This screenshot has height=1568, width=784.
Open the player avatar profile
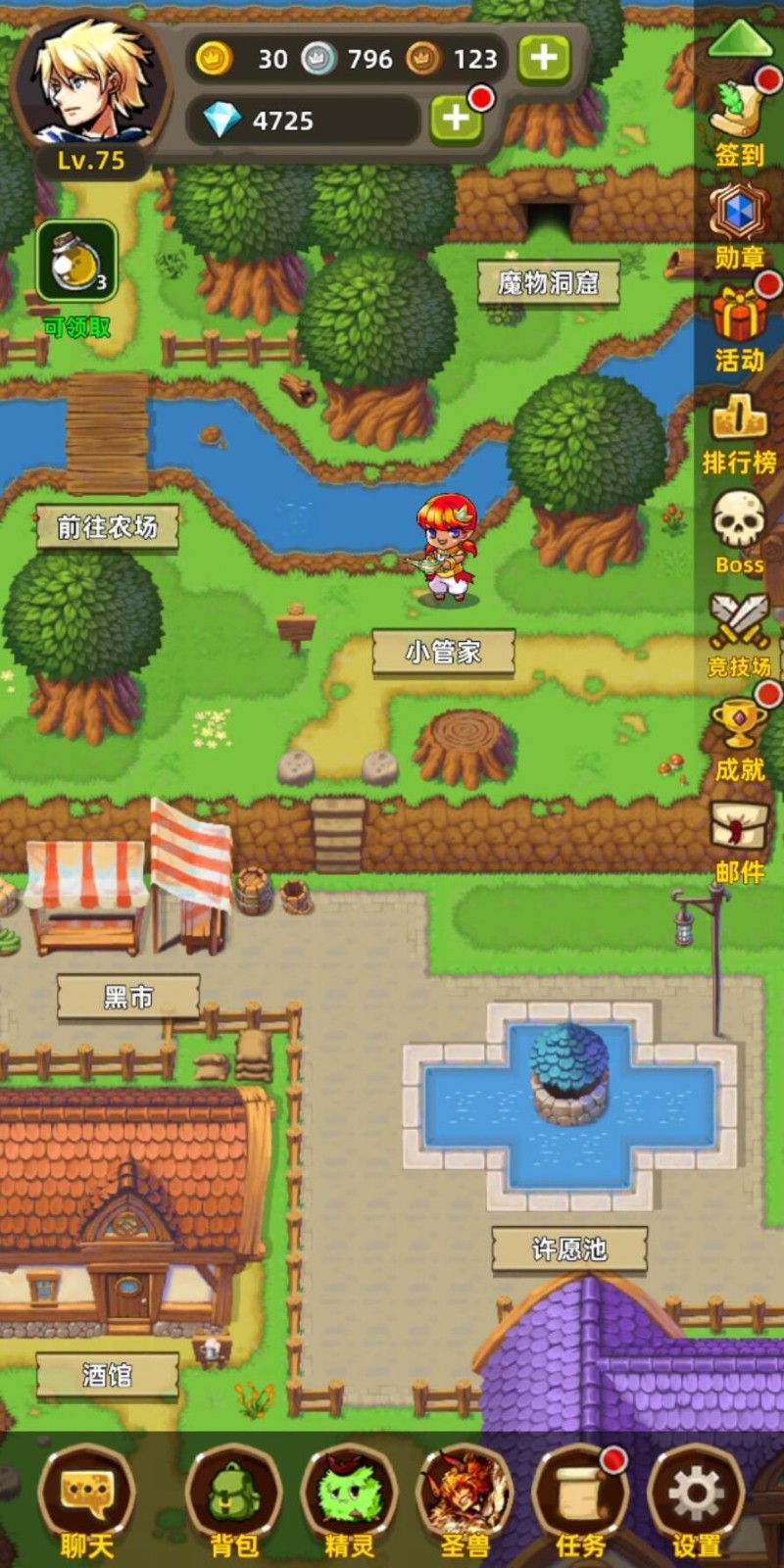pyautogui.click(x=91, y=85)
